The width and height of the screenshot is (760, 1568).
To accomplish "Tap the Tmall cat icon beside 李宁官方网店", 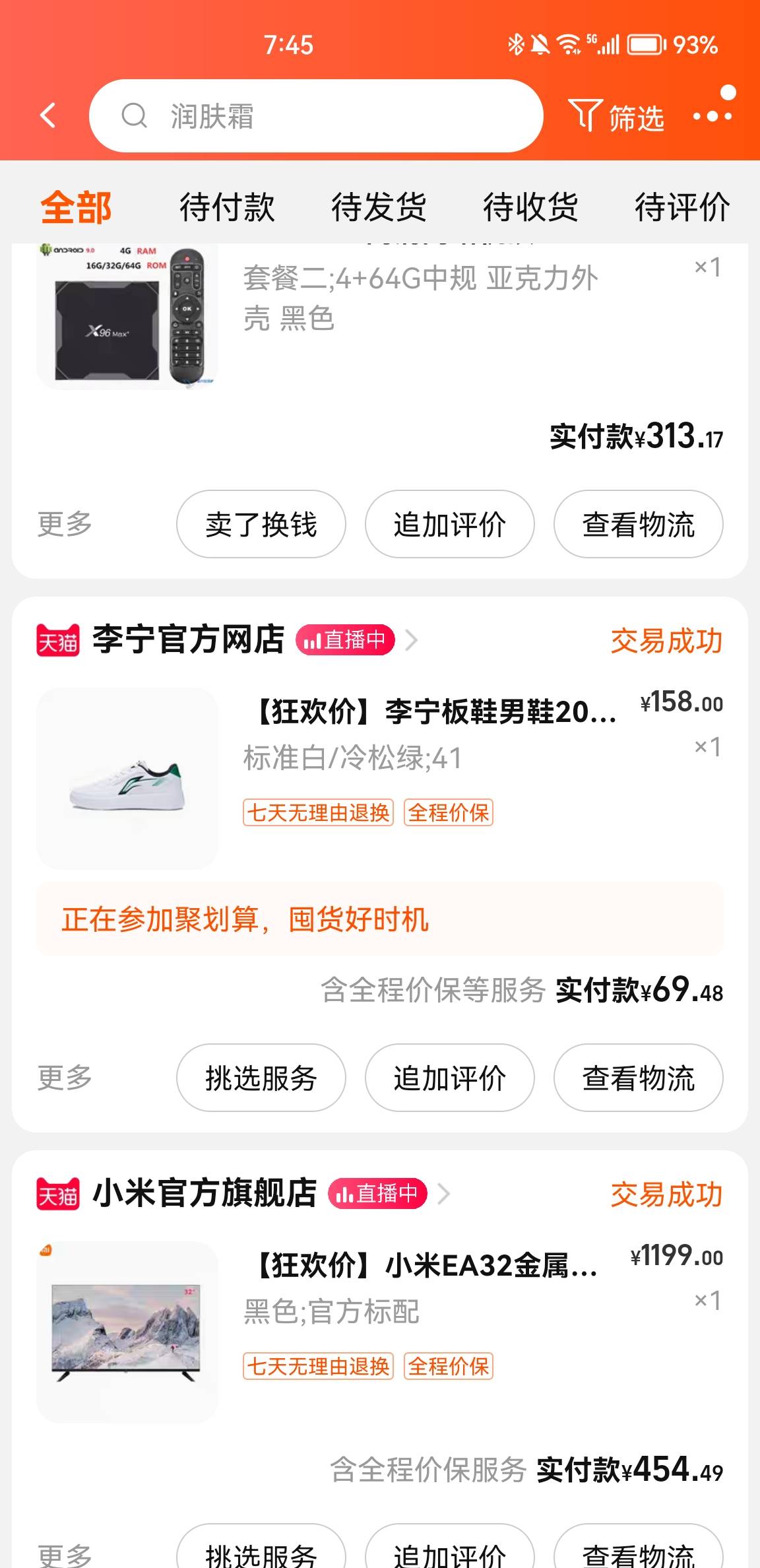I will click(56, 639).
